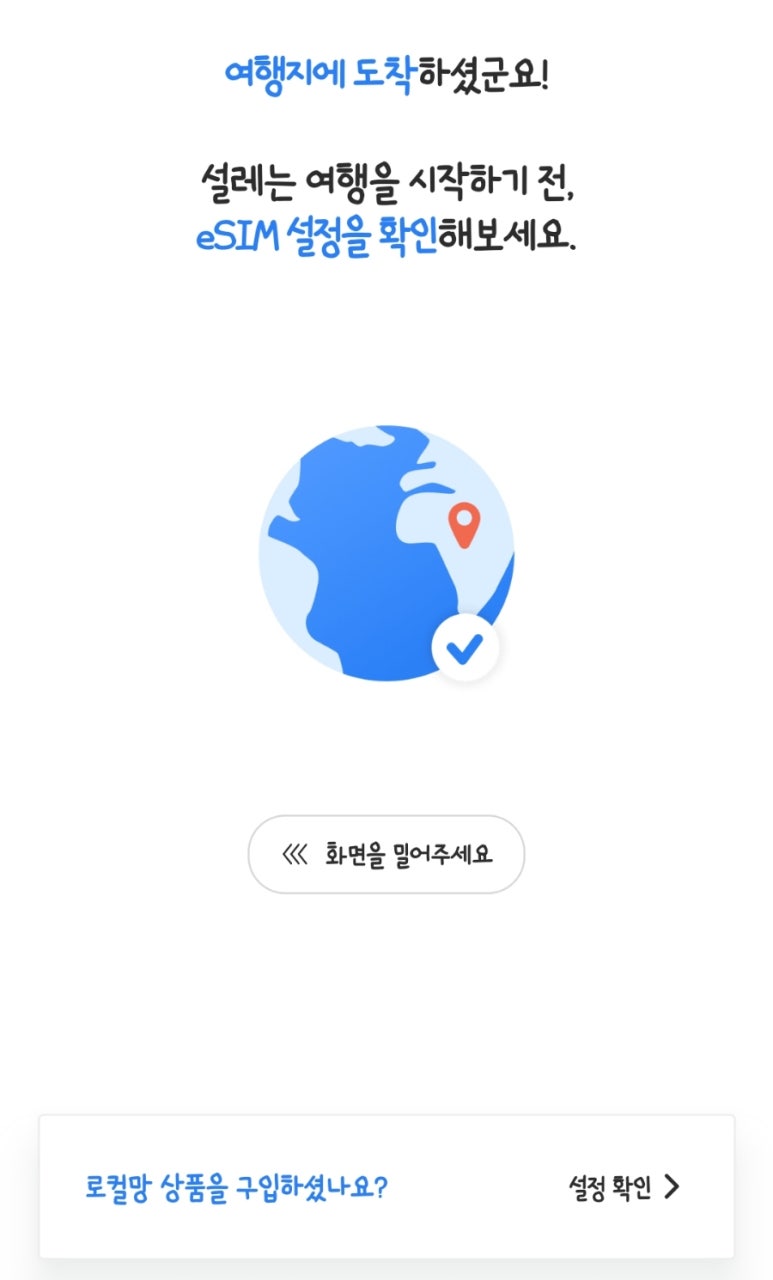The width and height of the screenshot is (773, 1280).
Task: Tap the '화면을 밀어주세요' pill button
Action: (x=386, y=854)
